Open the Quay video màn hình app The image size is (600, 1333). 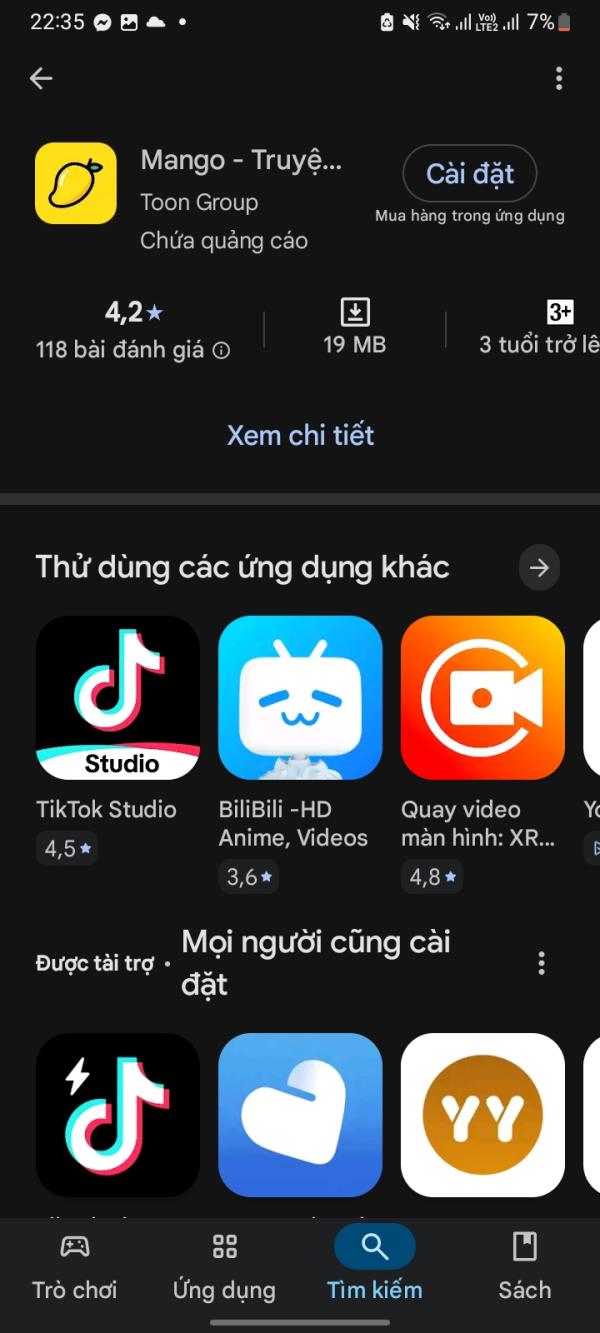(x=483, y=698)
